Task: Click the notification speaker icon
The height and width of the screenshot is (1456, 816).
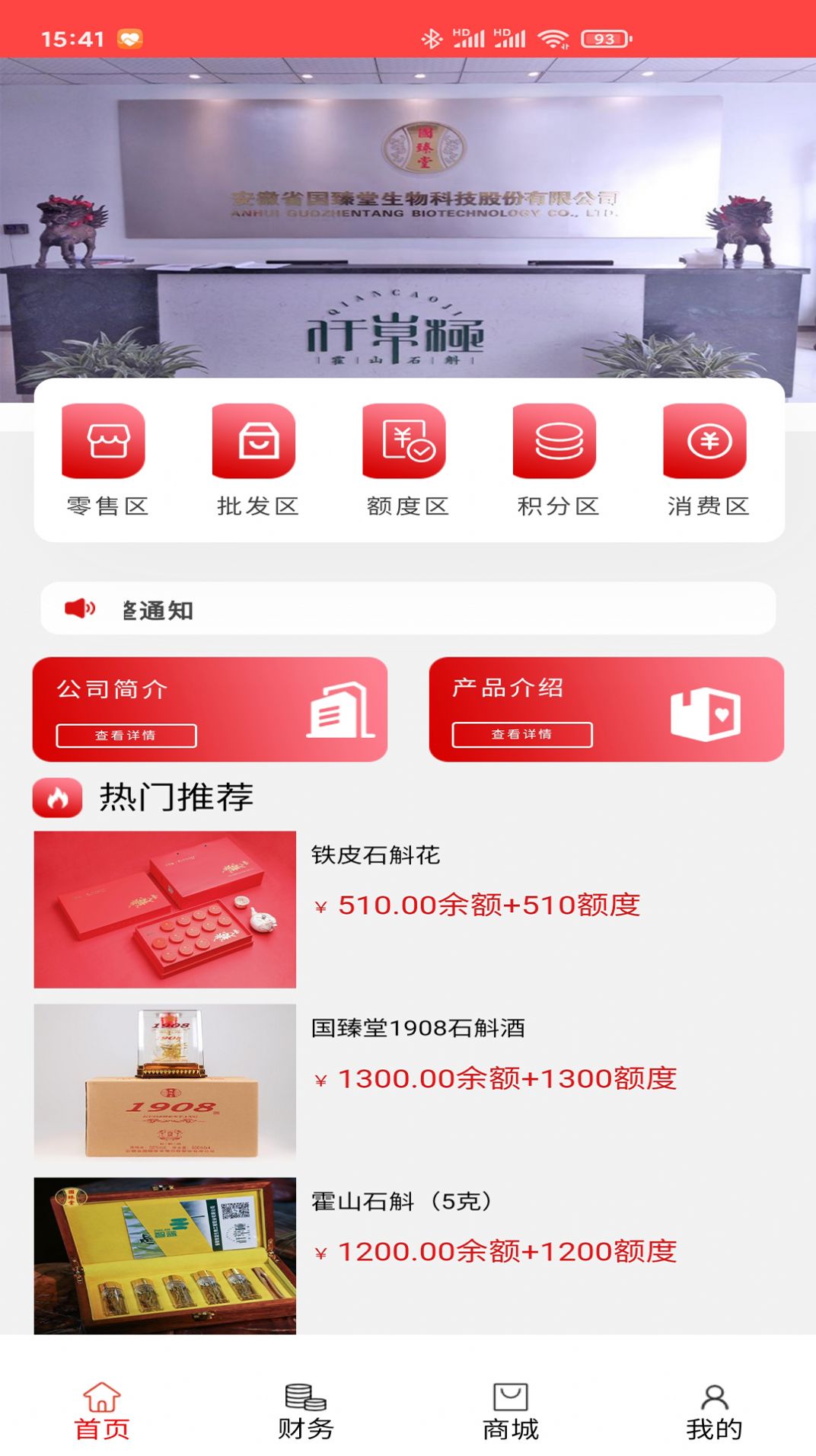Action: click(81, 608)
